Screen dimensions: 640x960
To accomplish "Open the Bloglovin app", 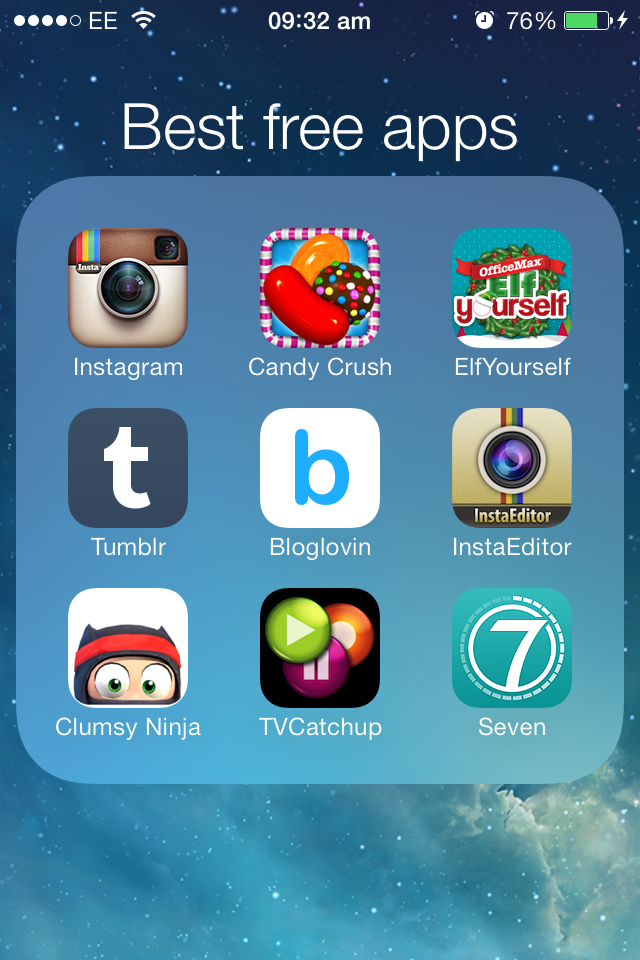I will click(320, 468).
